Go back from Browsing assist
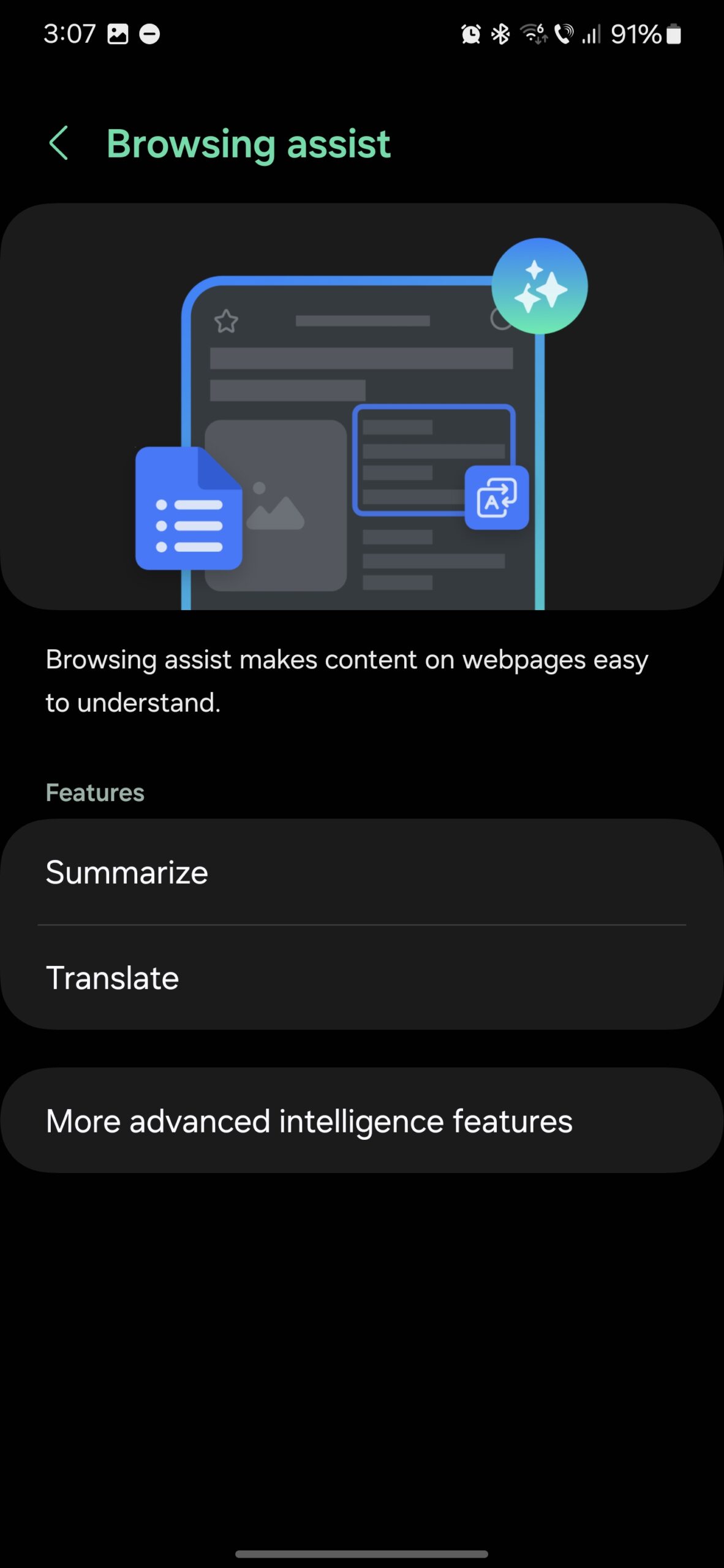The height and width of the screenshot is (1568, 724). pos(59,144)
